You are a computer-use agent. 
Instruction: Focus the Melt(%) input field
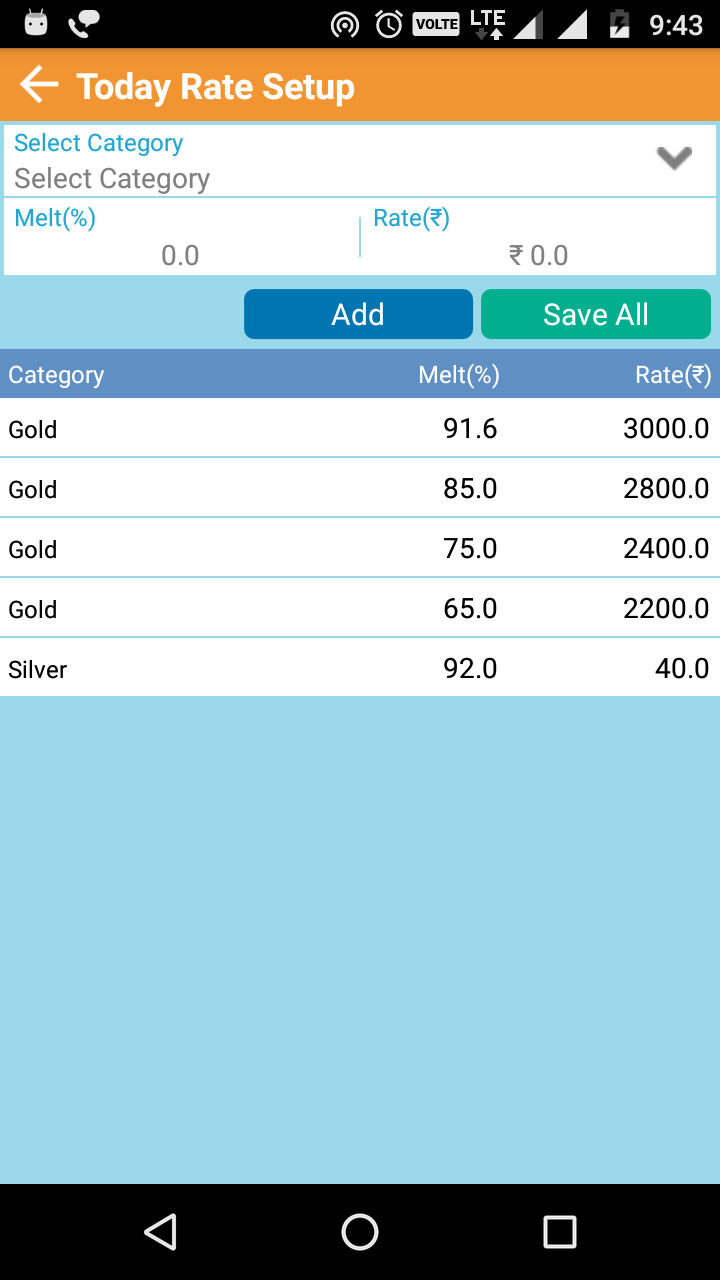180,255
